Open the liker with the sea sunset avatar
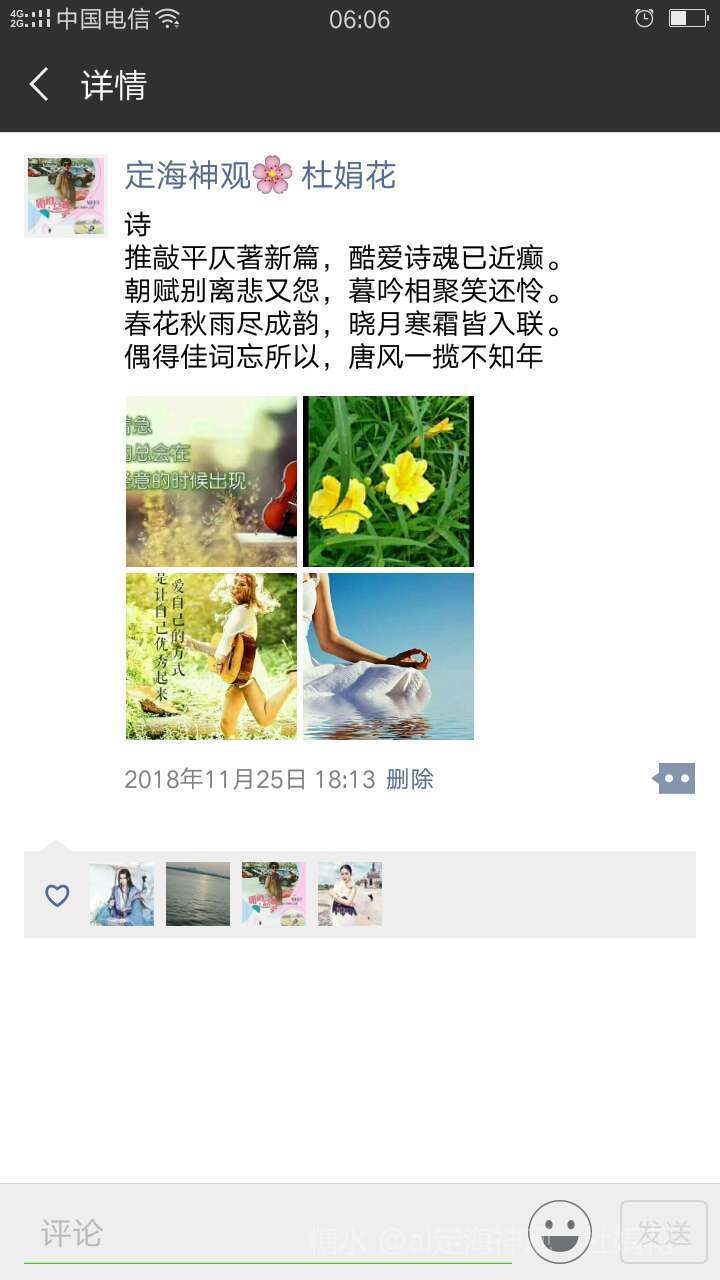720x1280 pixels. pos(198,894)
